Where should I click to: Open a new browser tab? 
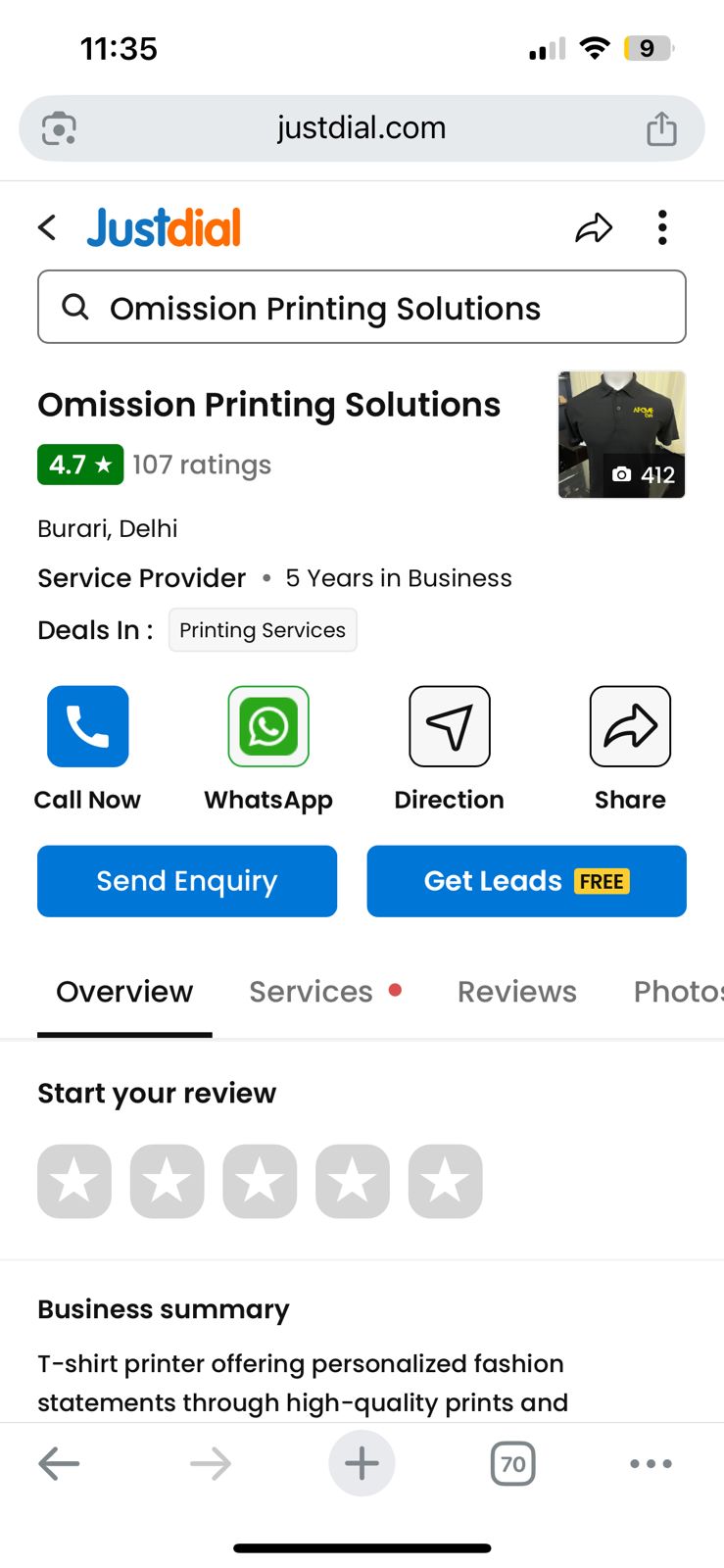(x=362, y=1464)
